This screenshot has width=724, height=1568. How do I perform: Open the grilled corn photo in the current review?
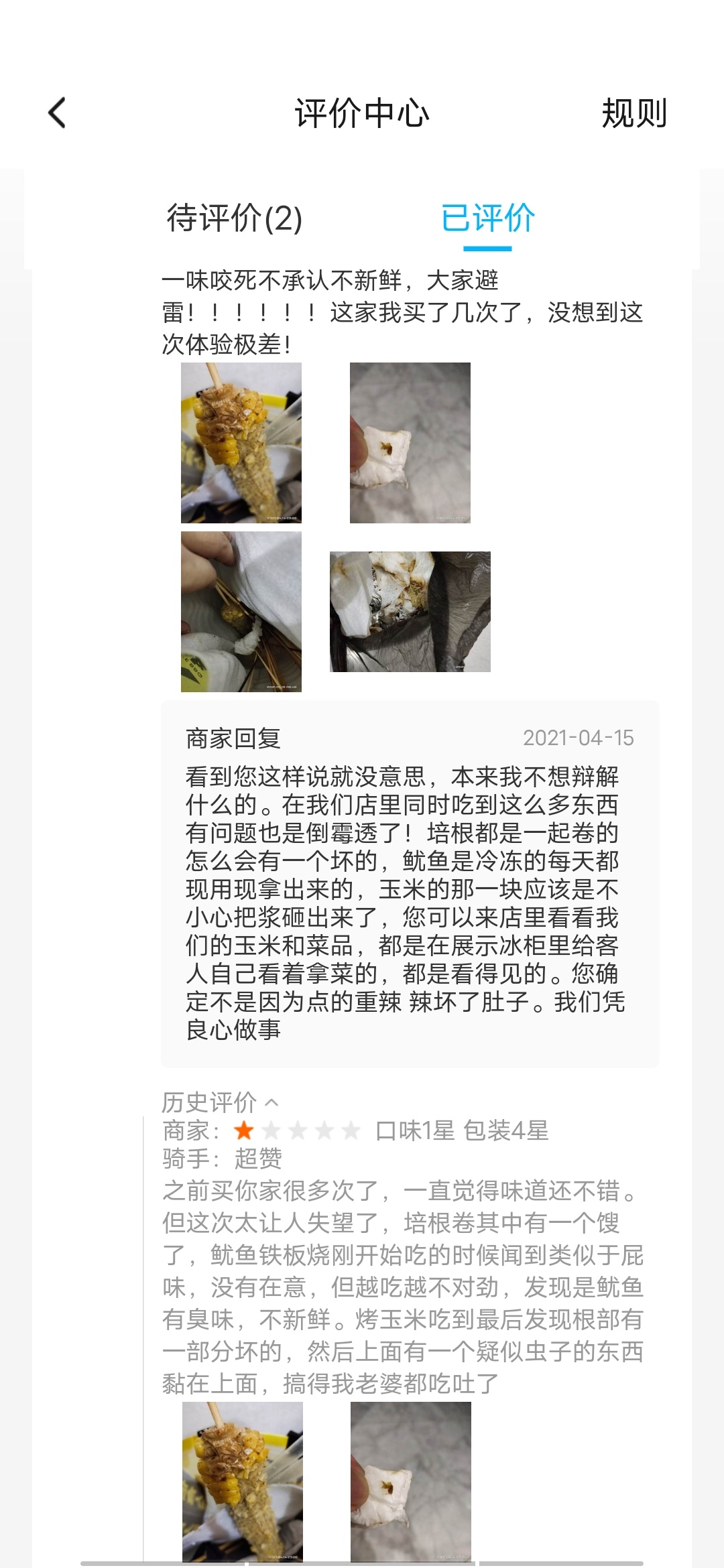coord(241,443)
